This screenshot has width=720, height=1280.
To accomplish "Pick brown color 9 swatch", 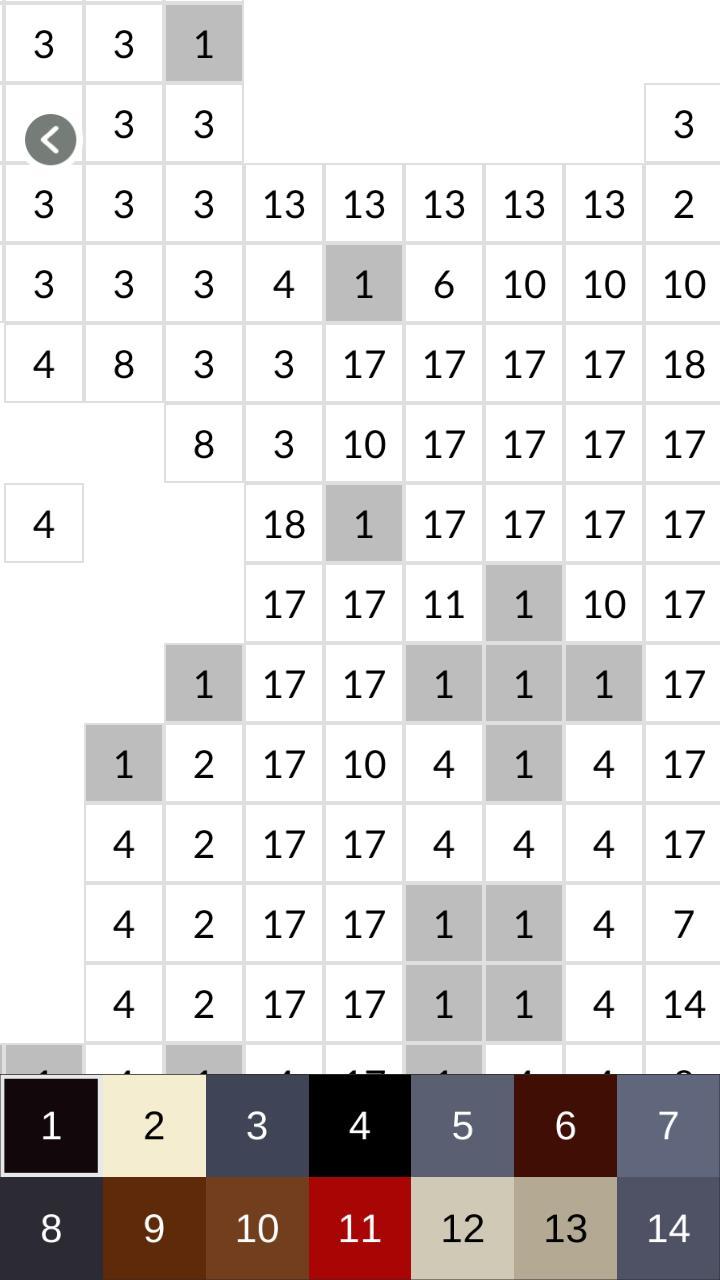I will point(154,1228).
